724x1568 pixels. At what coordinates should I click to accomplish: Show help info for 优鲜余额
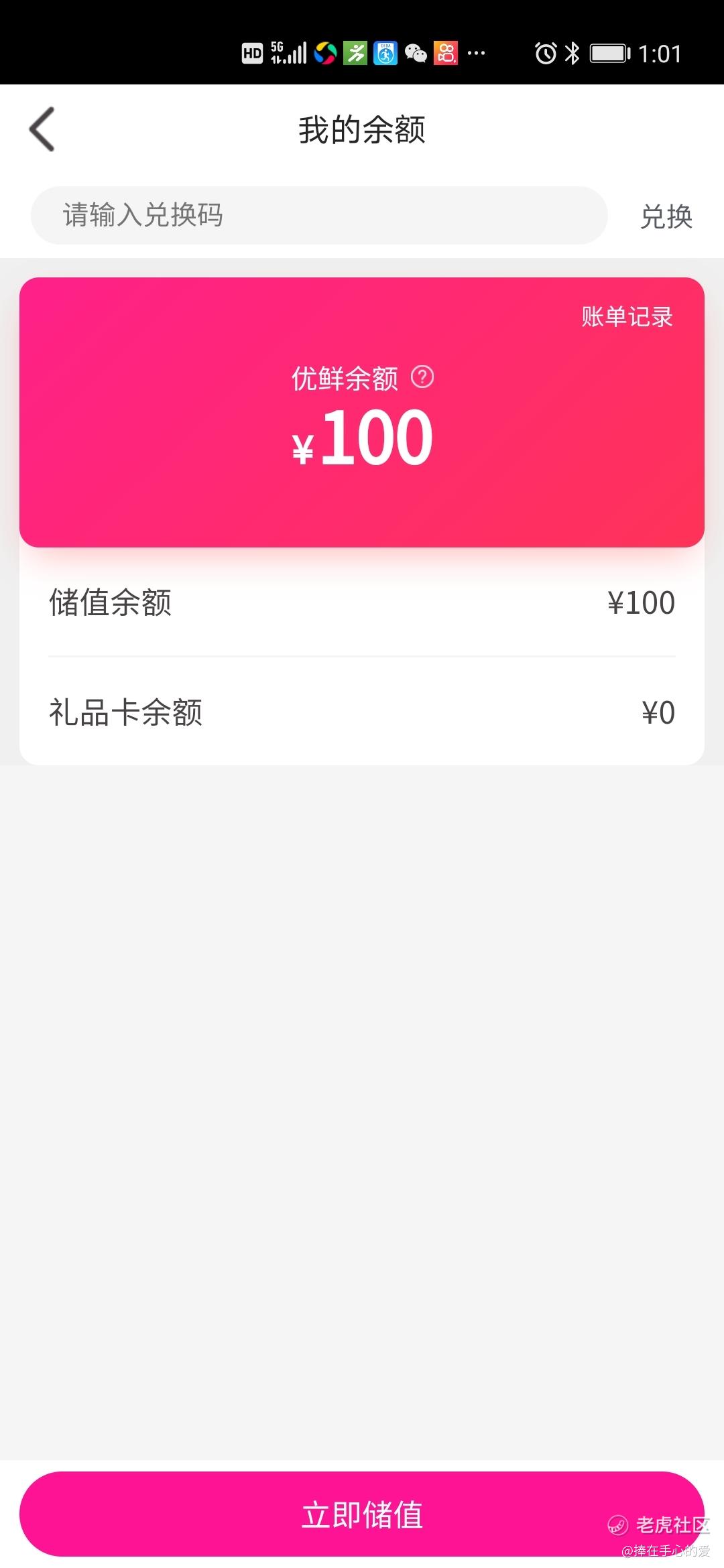(x=422, y=377)
